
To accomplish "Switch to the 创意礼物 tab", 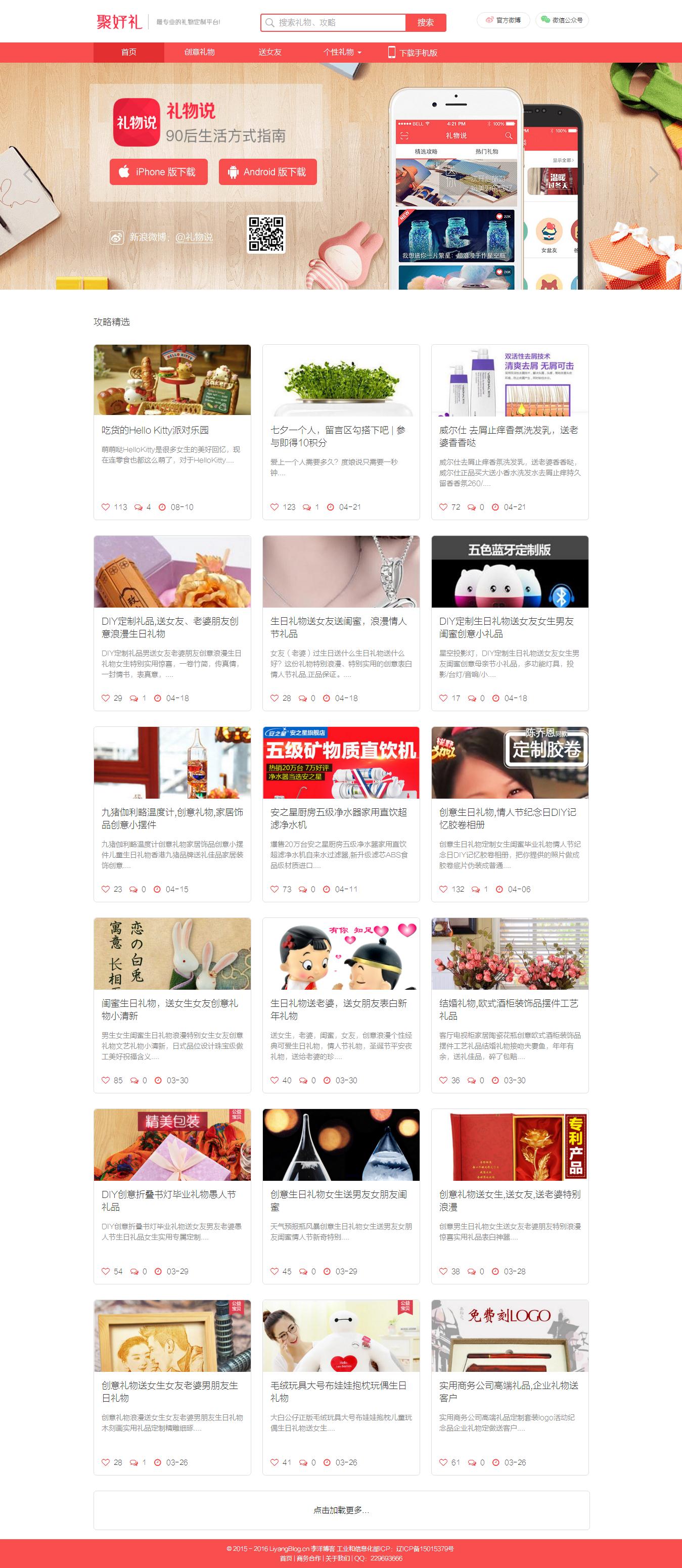I will point(199,53).
